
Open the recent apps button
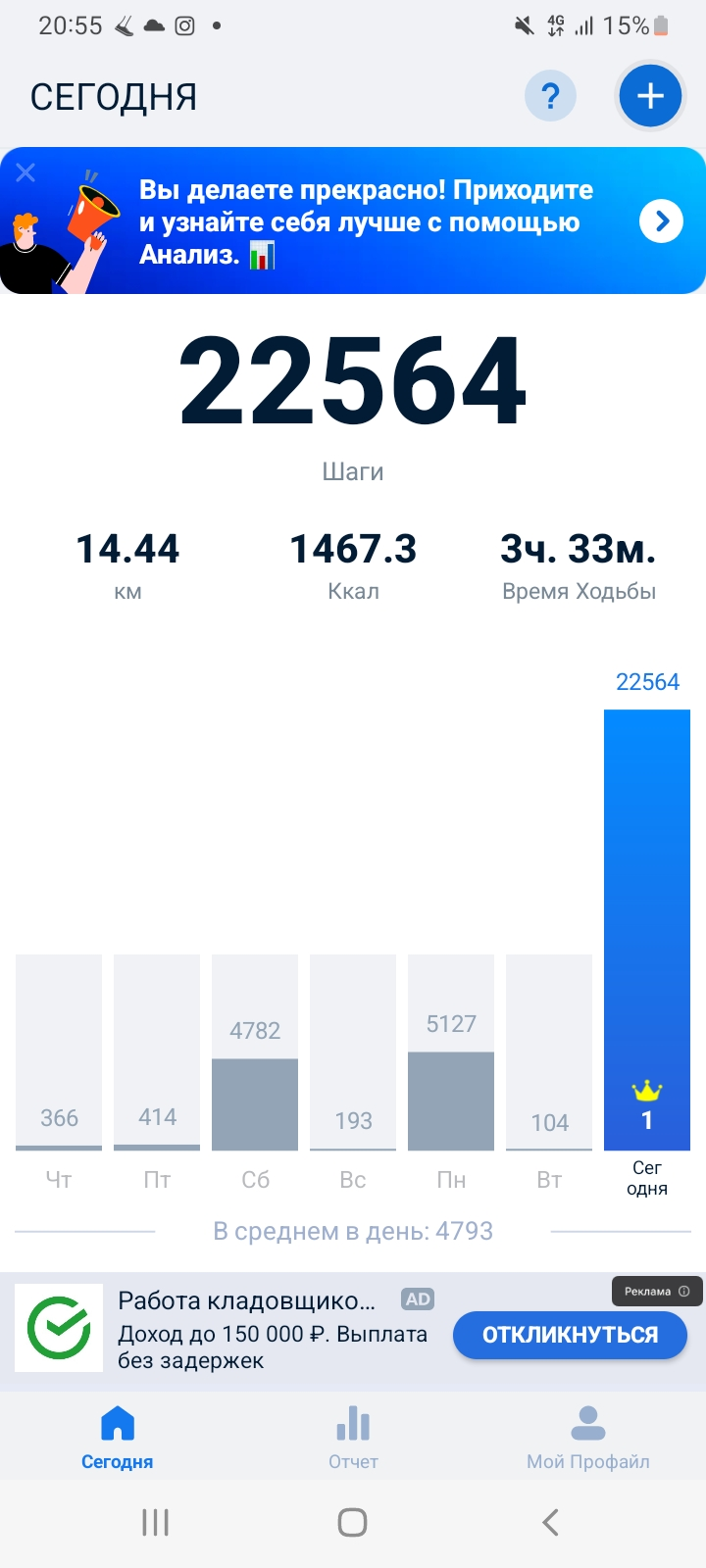(156, 1522)
